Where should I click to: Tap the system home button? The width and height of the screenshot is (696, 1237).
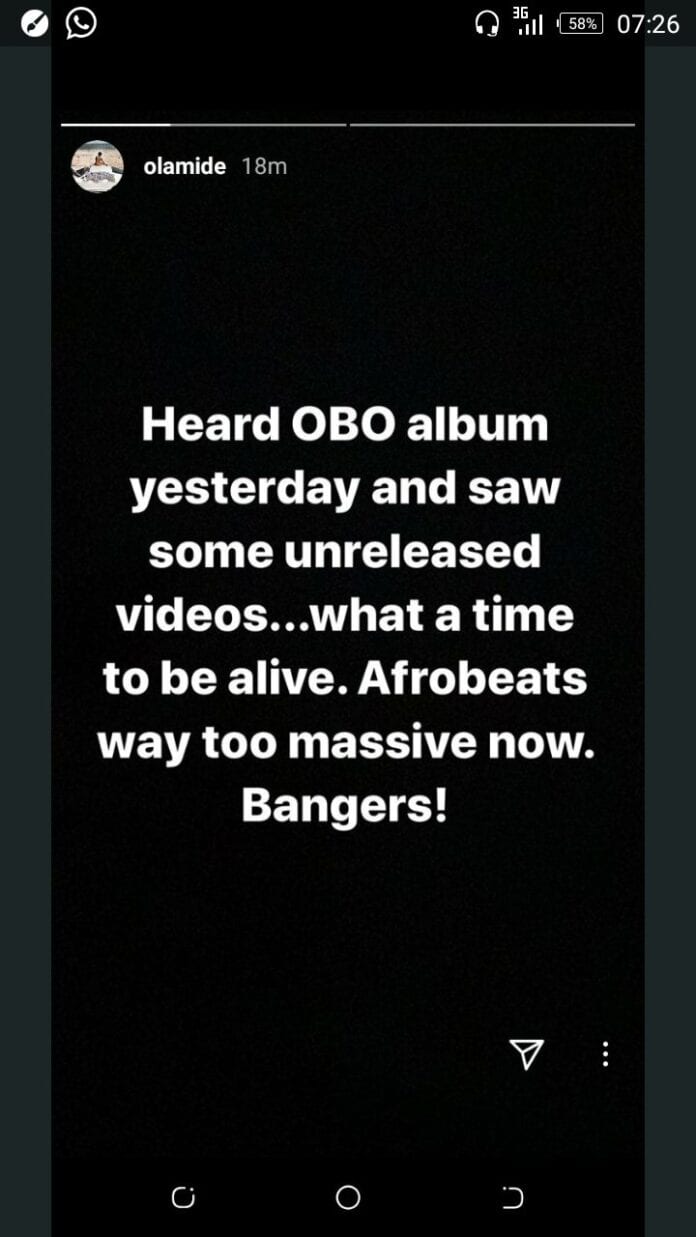(348, 1197)
